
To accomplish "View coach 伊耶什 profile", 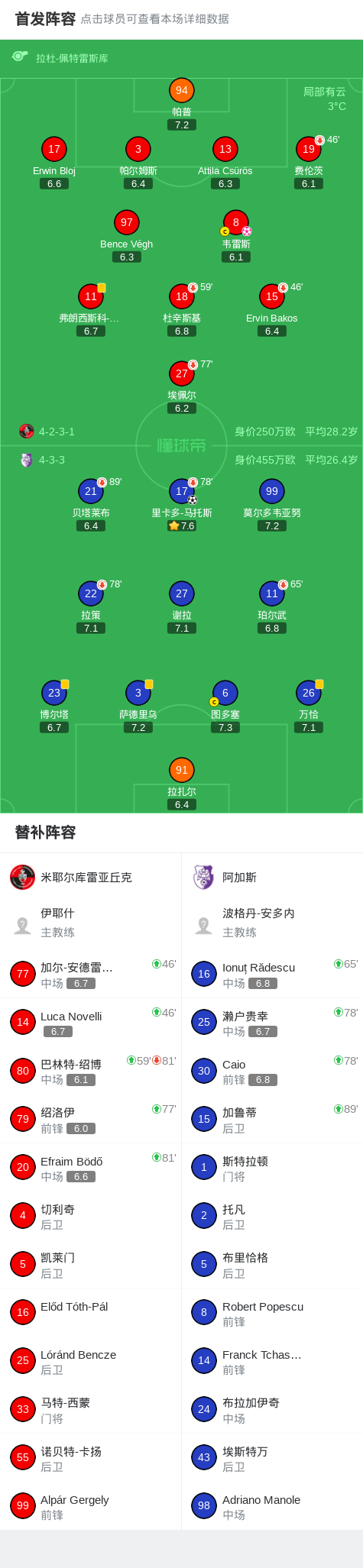I will coord(90,923).
